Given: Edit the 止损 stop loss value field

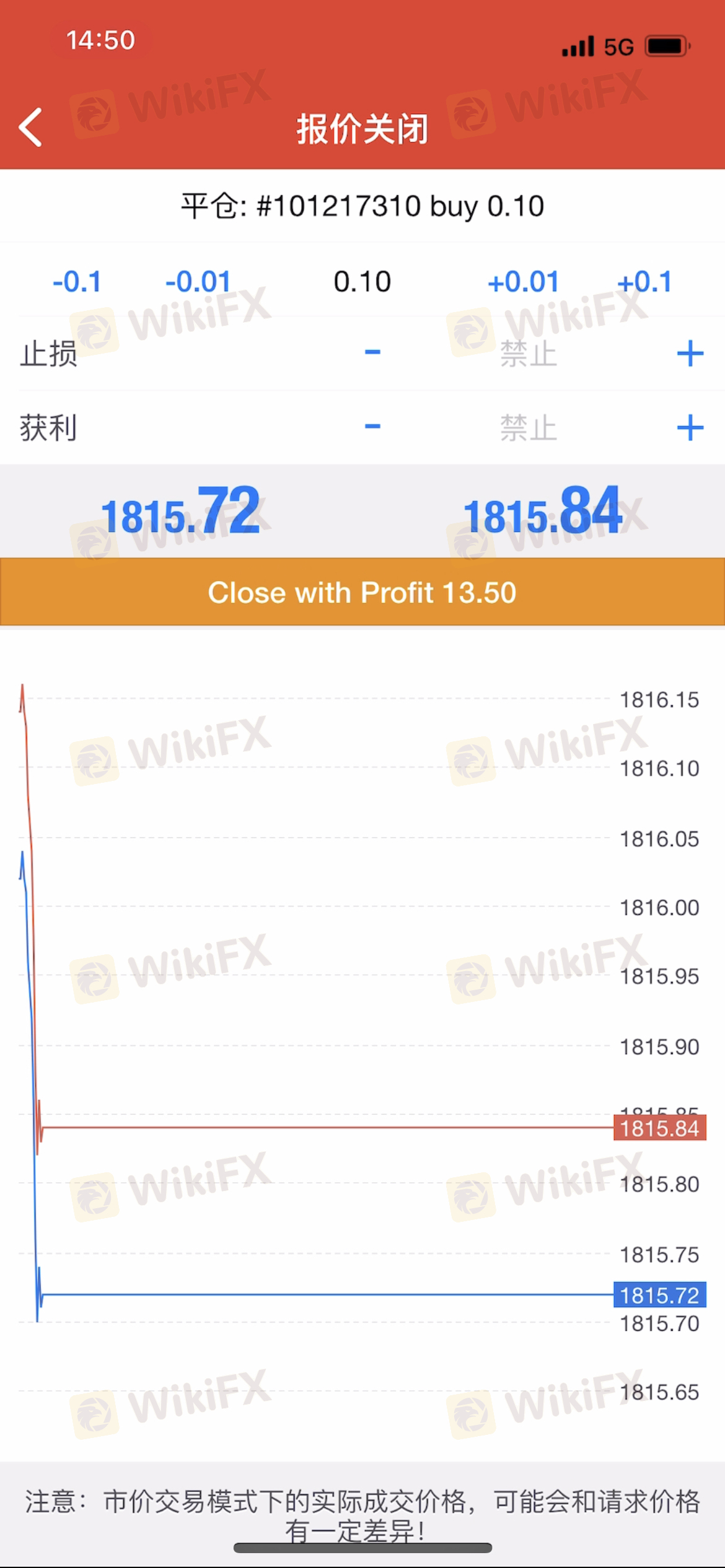Looking at the screenshot, I should [x=529, y=354].
